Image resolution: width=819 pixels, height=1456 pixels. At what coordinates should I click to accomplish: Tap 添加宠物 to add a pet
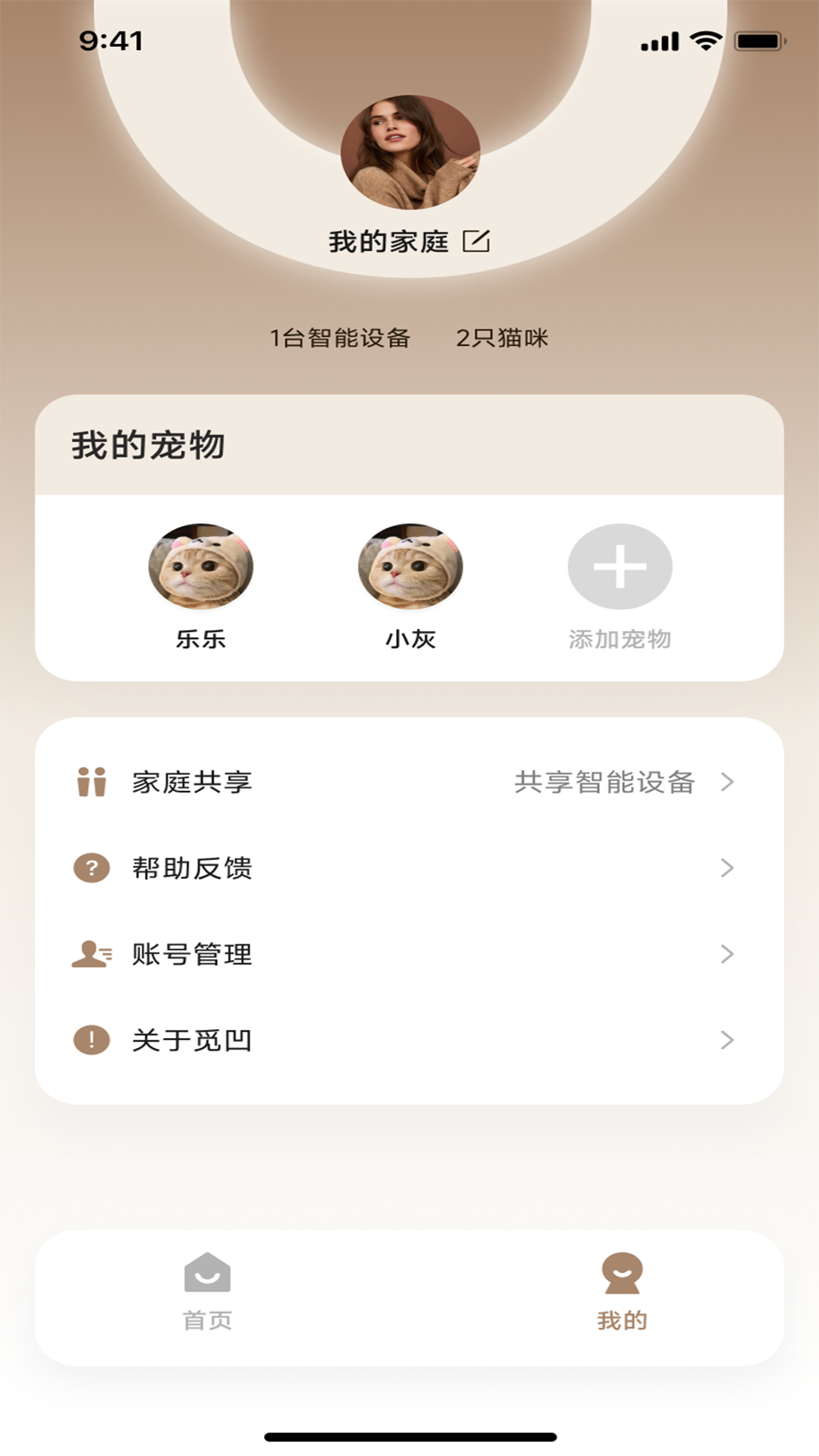click(620, 567)
